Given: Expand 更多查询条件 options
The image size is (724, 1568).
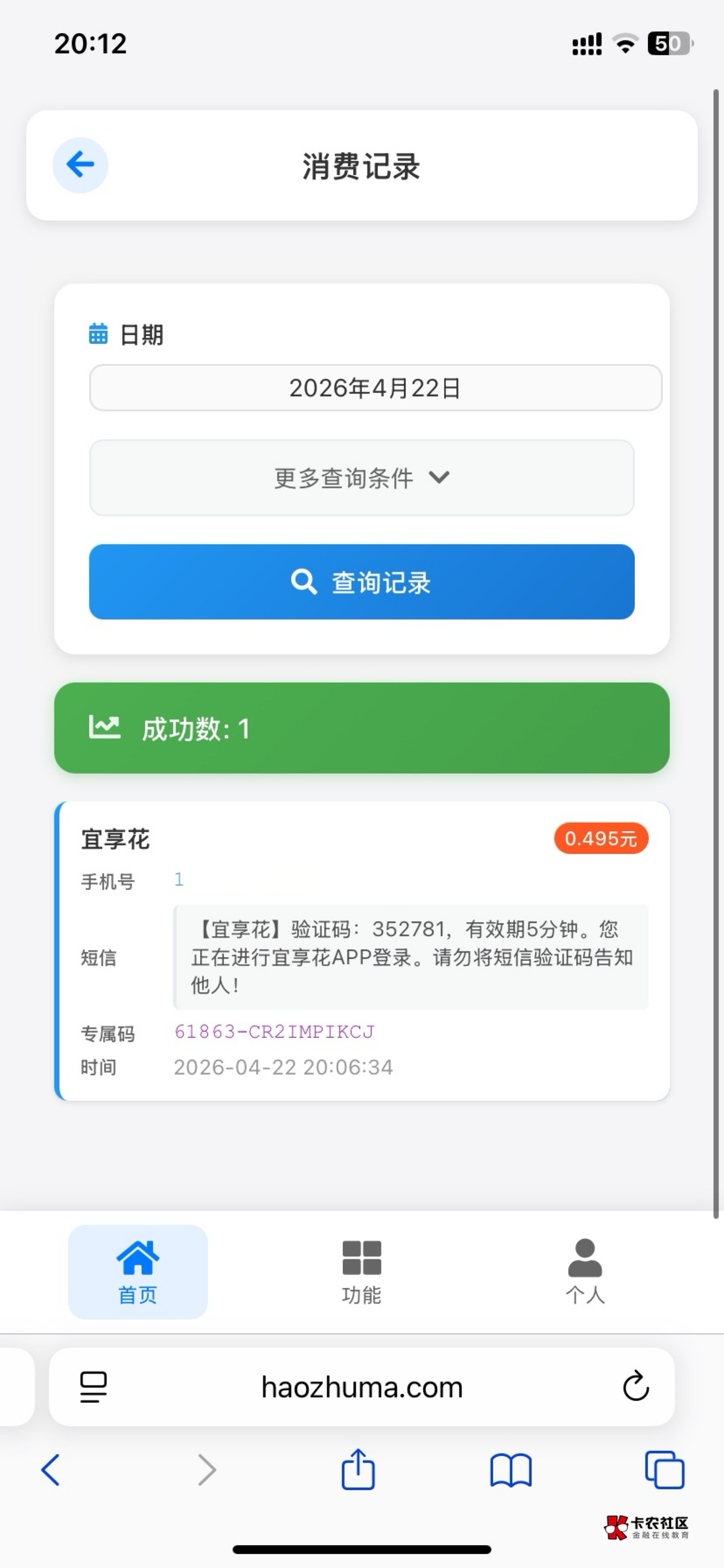Looking at the screenshot, I should point(362,478).
